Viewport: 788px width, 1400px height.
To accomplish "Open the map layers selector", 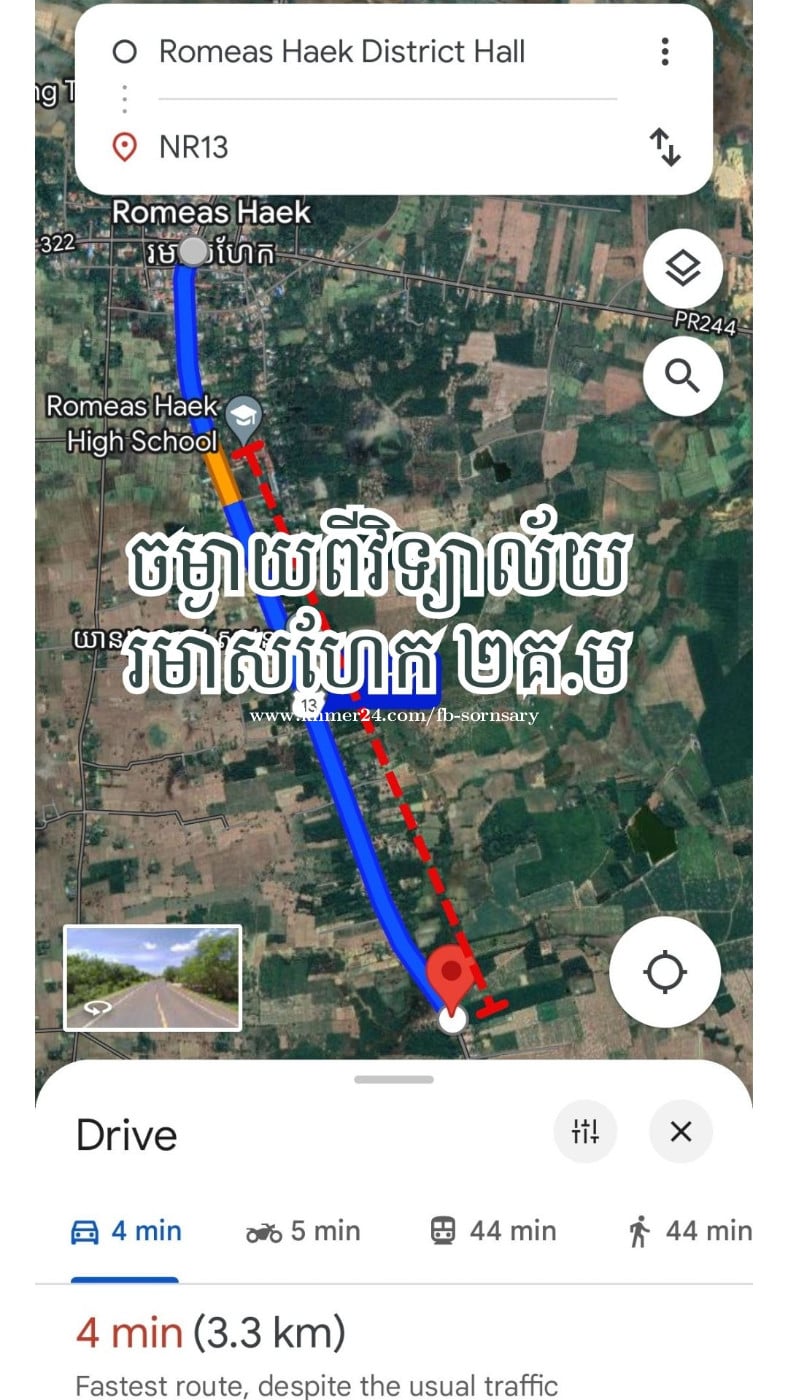I will click(682, 268).
